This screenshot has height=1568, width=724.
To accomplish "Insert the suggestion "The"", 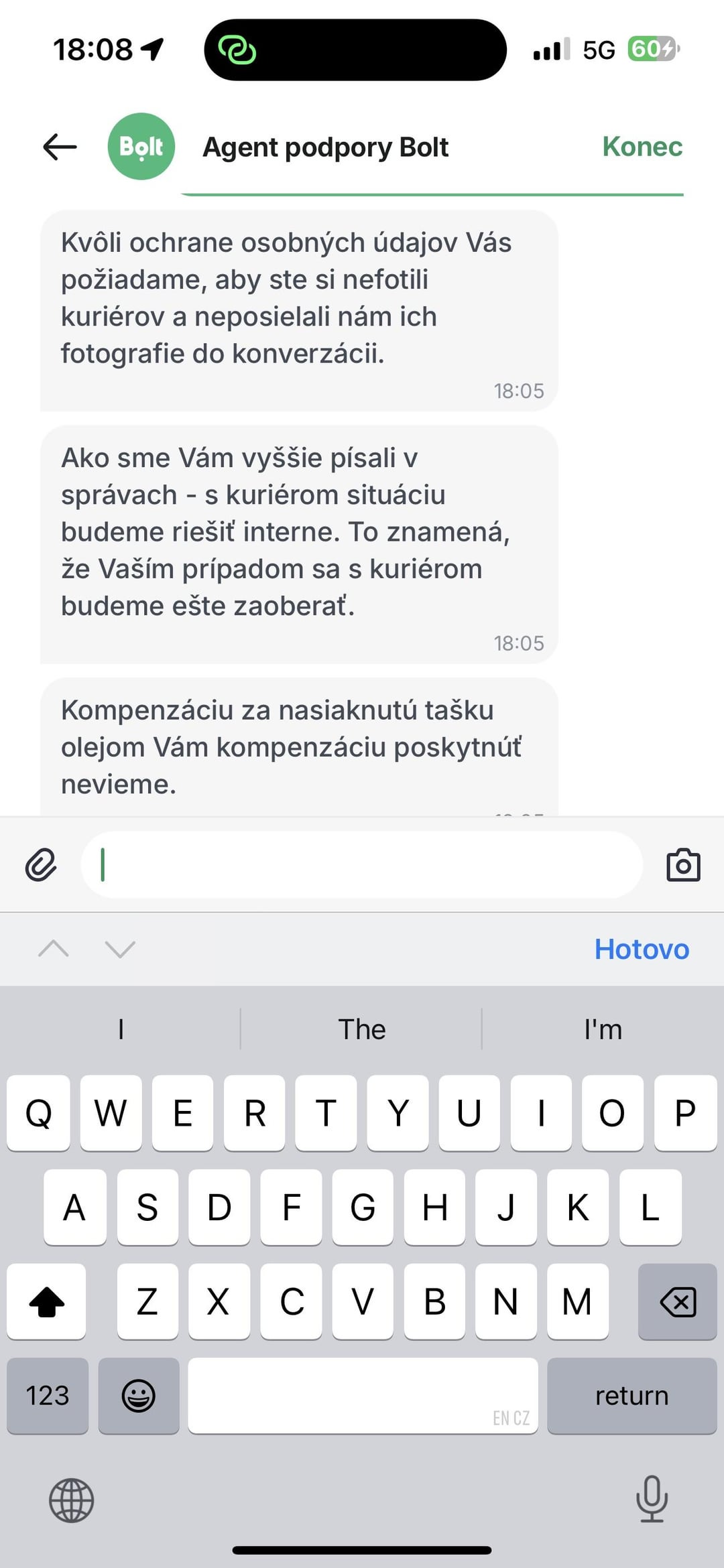I will pyautogui.click(x=361, y=1029).
